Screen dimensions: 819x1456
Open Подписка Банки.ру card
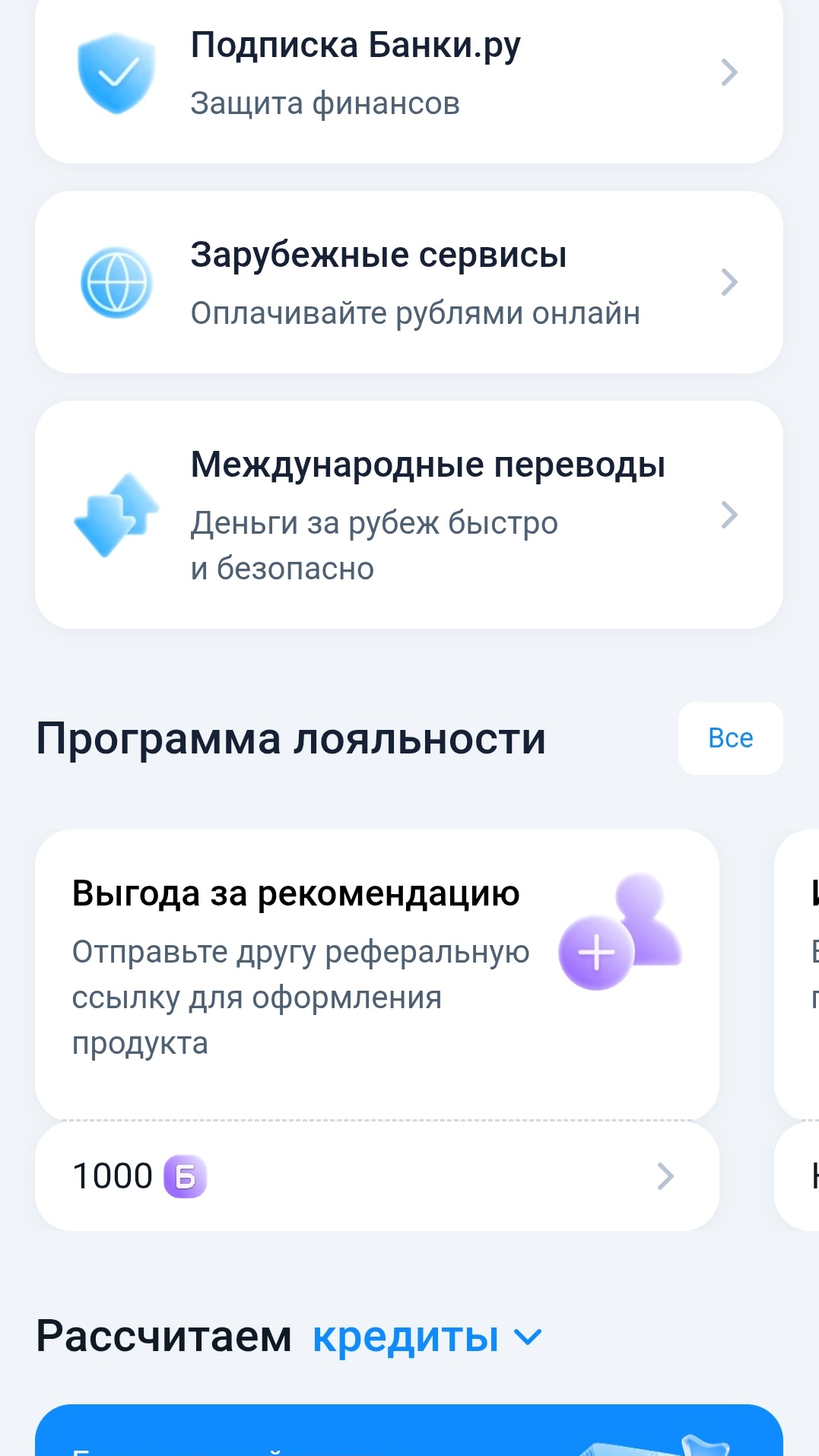(x=408, y=75)
